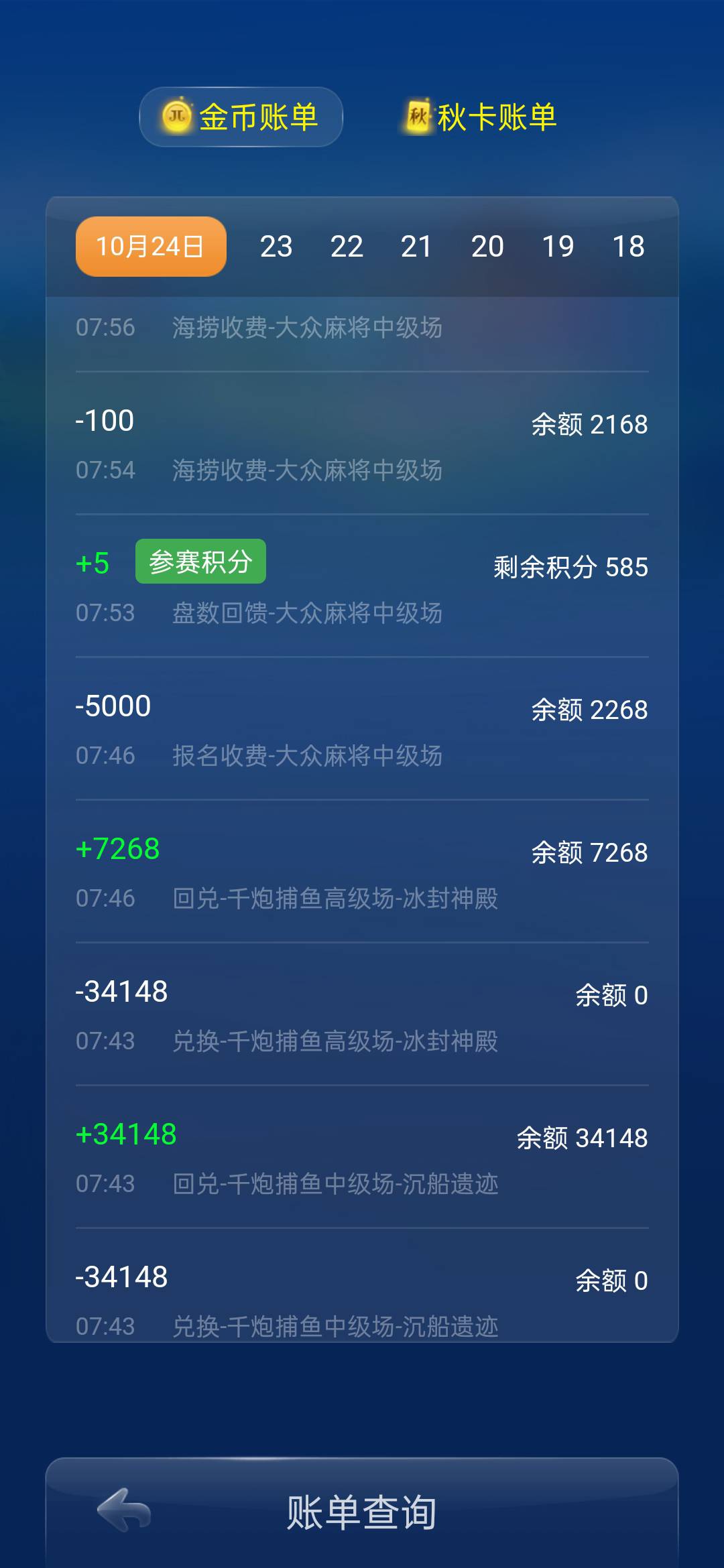
Task: Select the 10月24日 date tab
Action: (151, 247)
